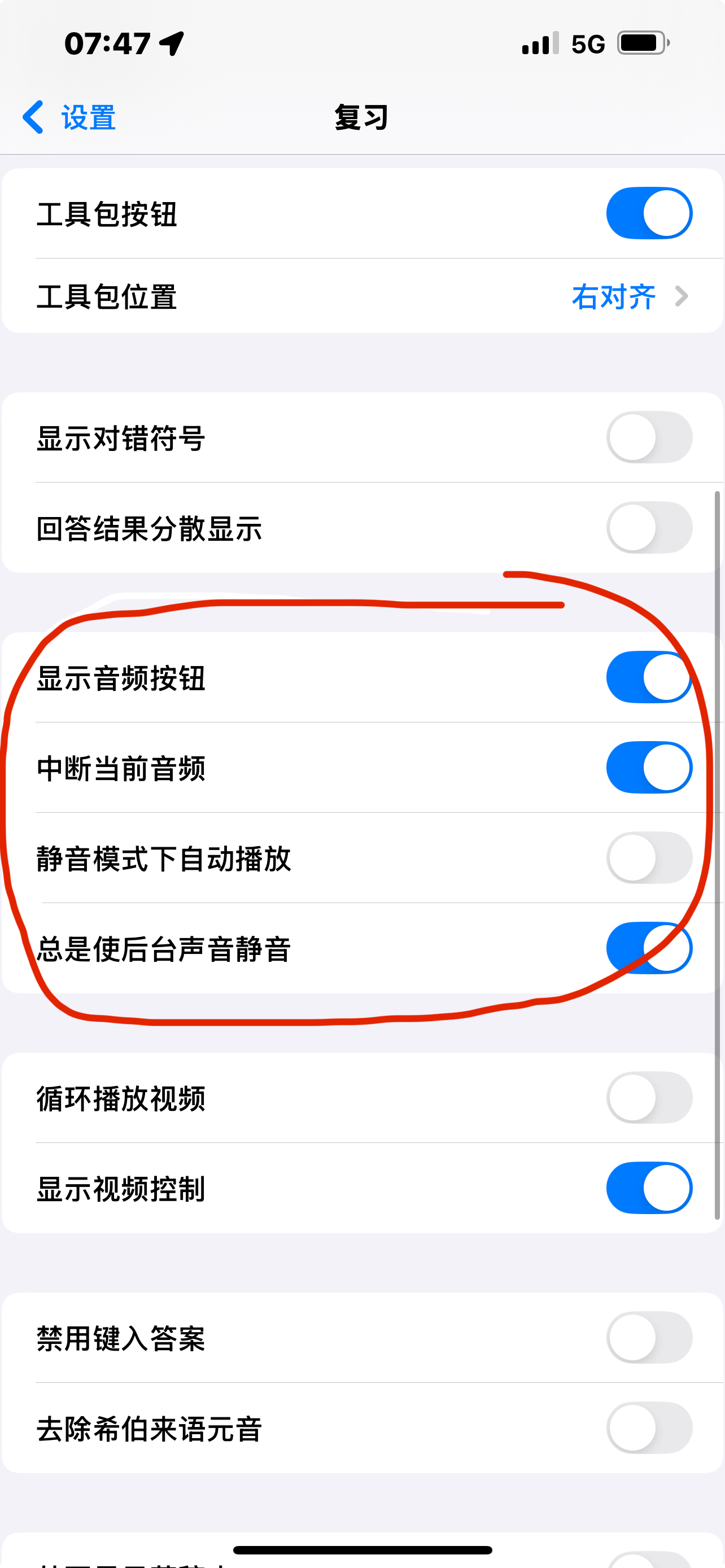This screenshot has width=725, height=1568.
Task: Turn off 工具包按钮 switch
Action: tap(648, 213)
